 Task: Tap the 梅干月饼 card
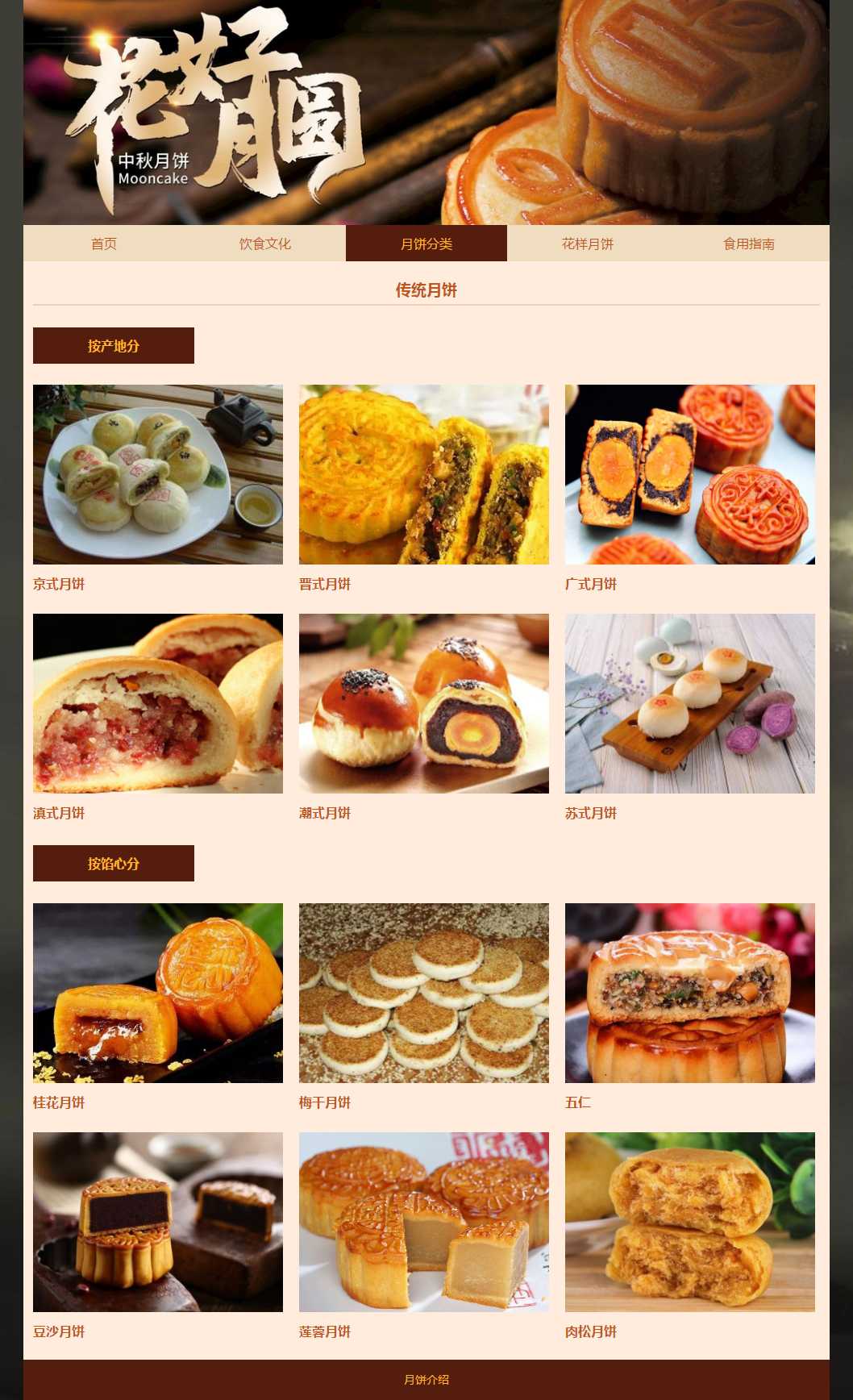[424, 993]
